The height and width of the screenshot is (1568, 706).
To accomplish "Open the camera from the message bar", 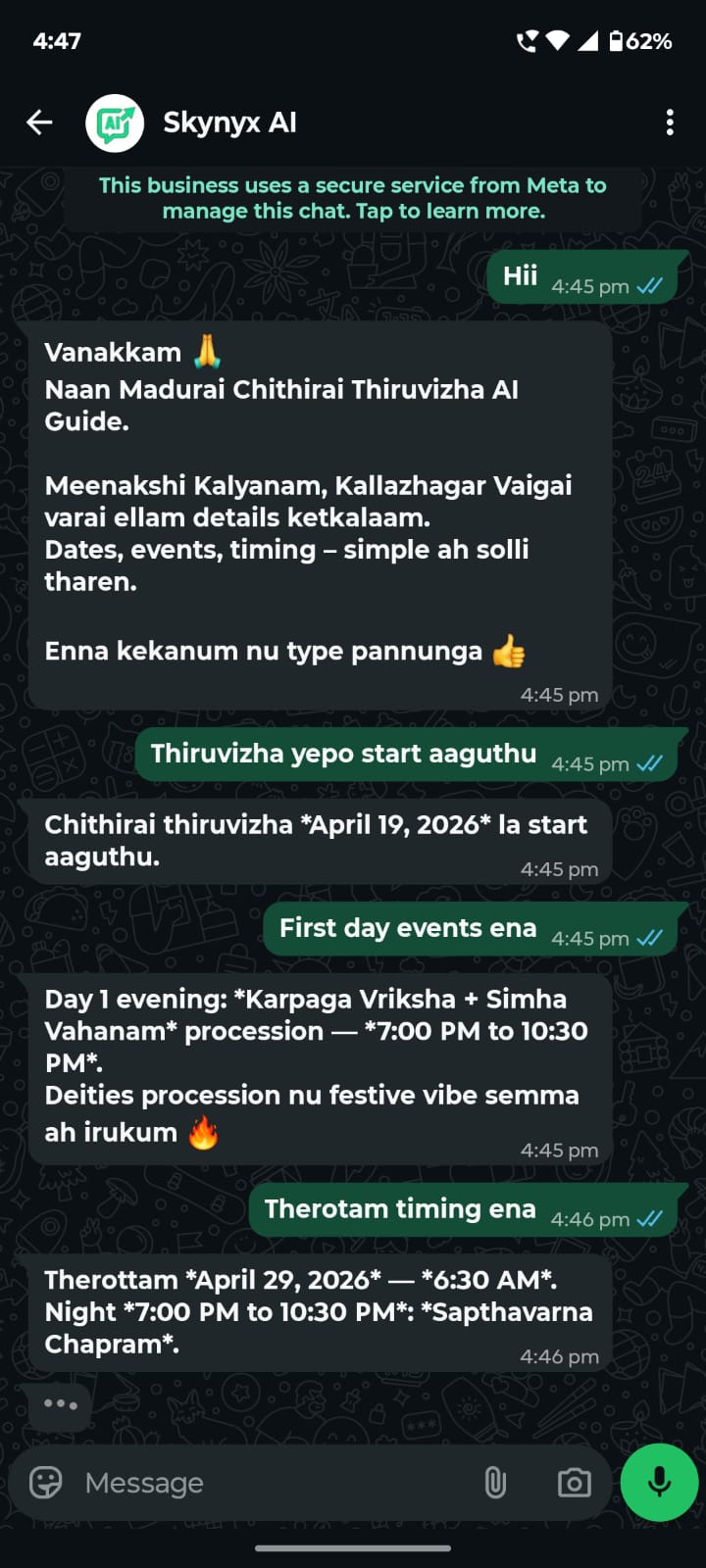I will (x=574, y=1483).
